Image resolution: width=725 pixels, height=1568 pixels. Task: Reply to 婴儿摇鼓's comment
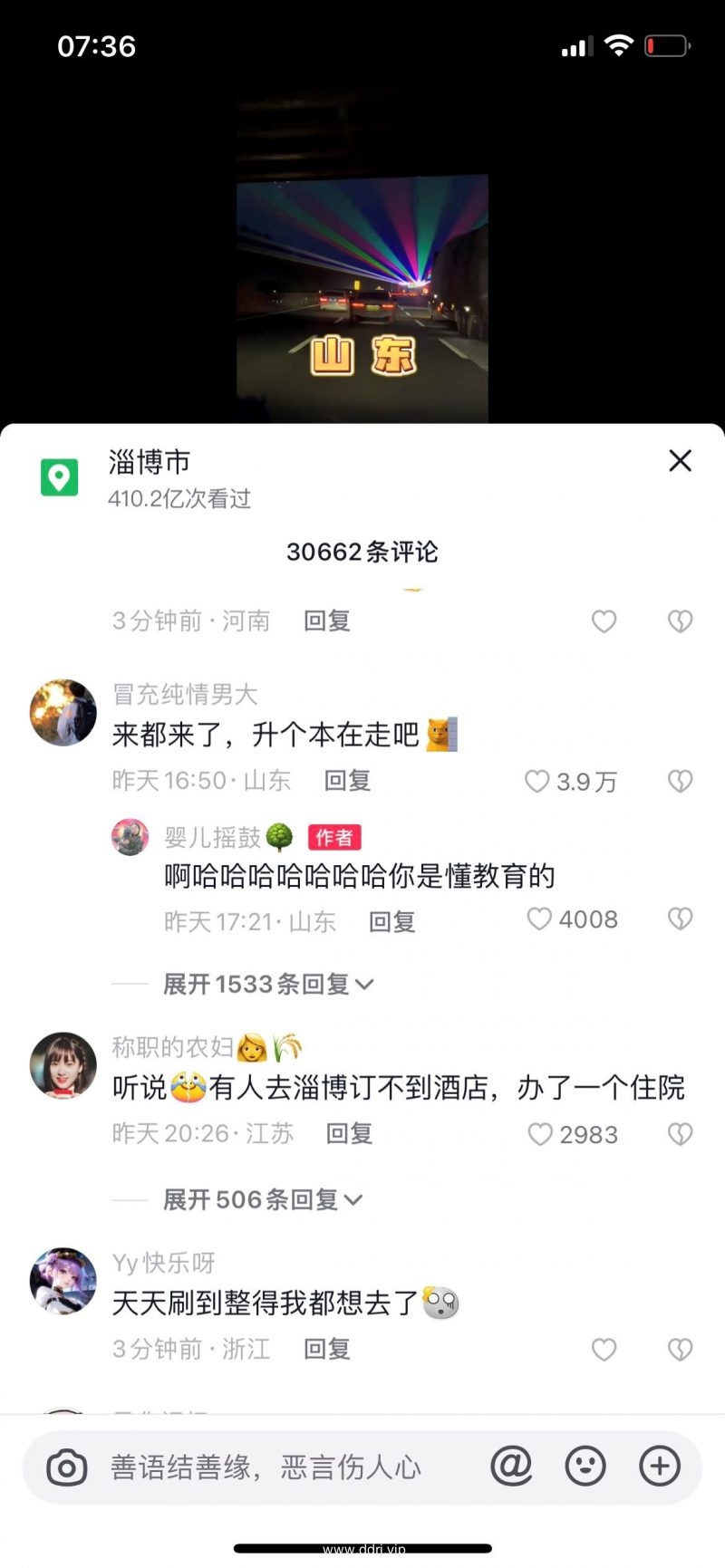point(391,922)
